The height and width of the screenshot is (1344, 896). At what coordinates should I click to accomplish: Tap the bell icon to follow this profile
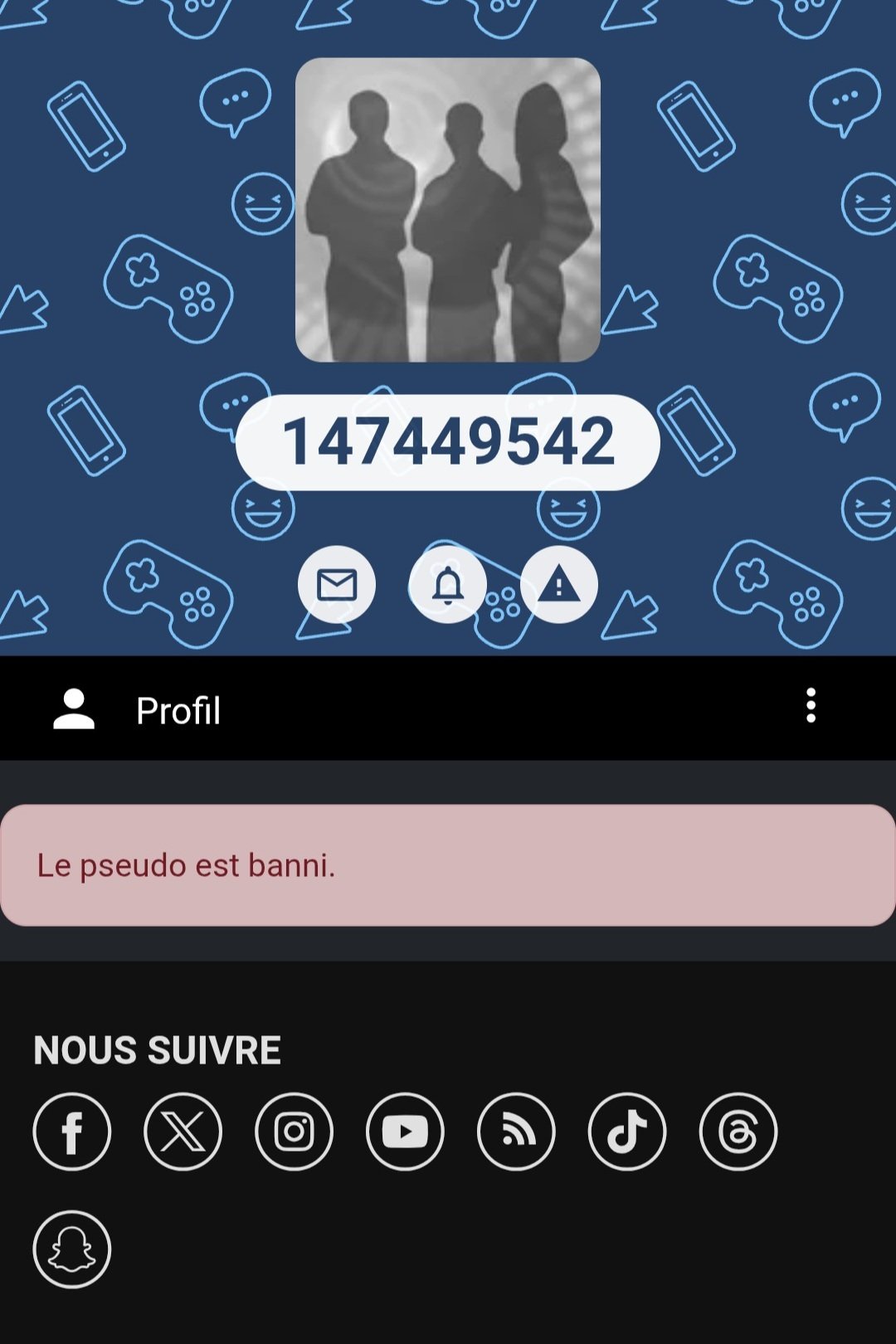(448, 585)
